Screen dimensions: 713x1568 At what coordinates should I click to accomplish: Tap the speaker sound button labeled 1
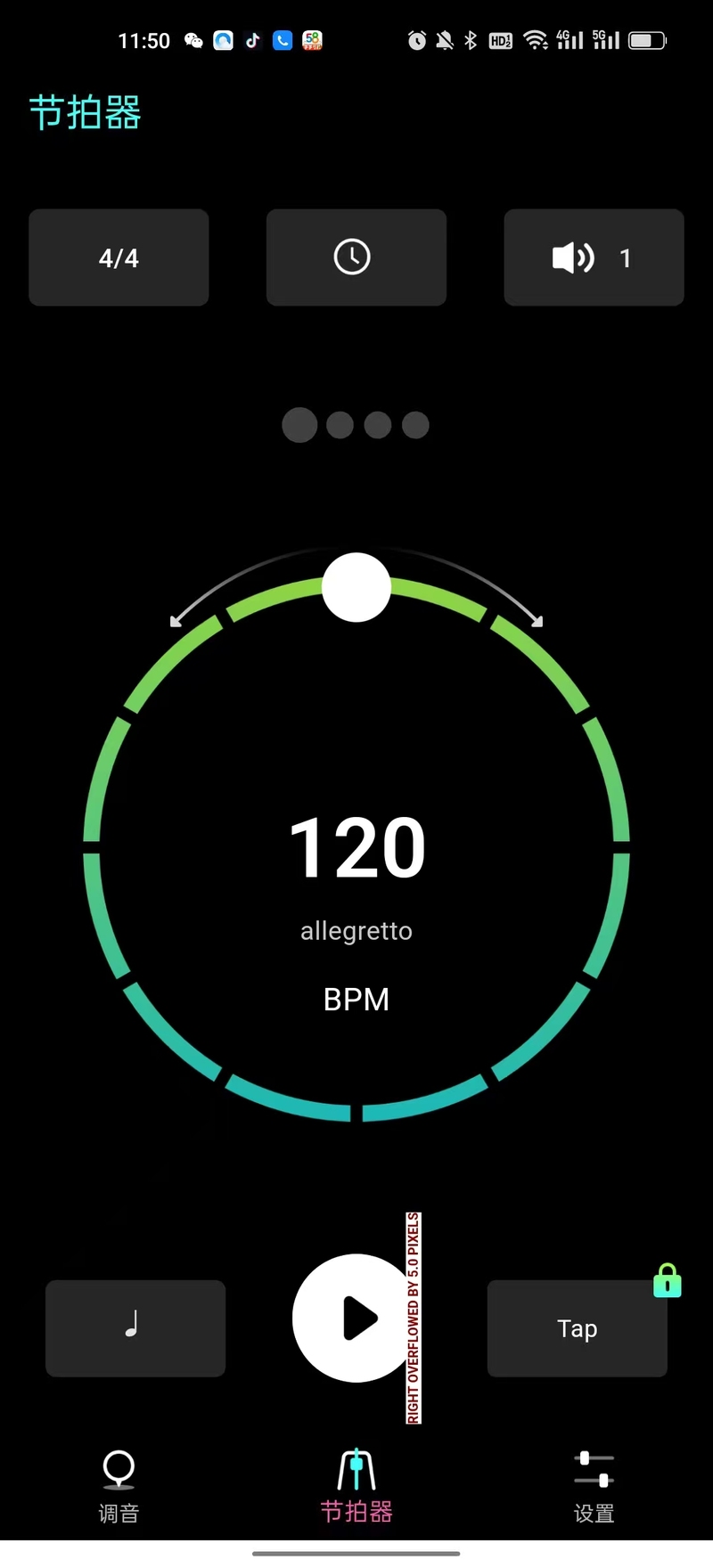coord(594,257)
